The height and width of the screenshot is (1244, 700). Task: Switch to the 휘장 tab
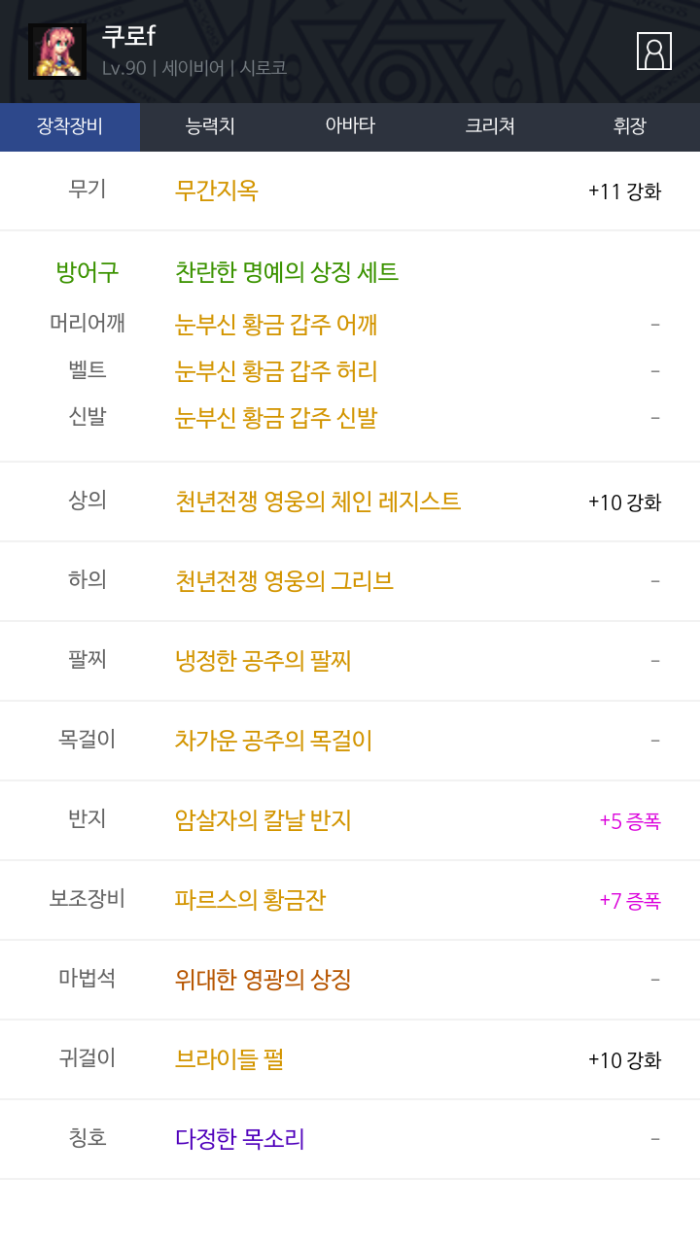[x=630, y=127]
